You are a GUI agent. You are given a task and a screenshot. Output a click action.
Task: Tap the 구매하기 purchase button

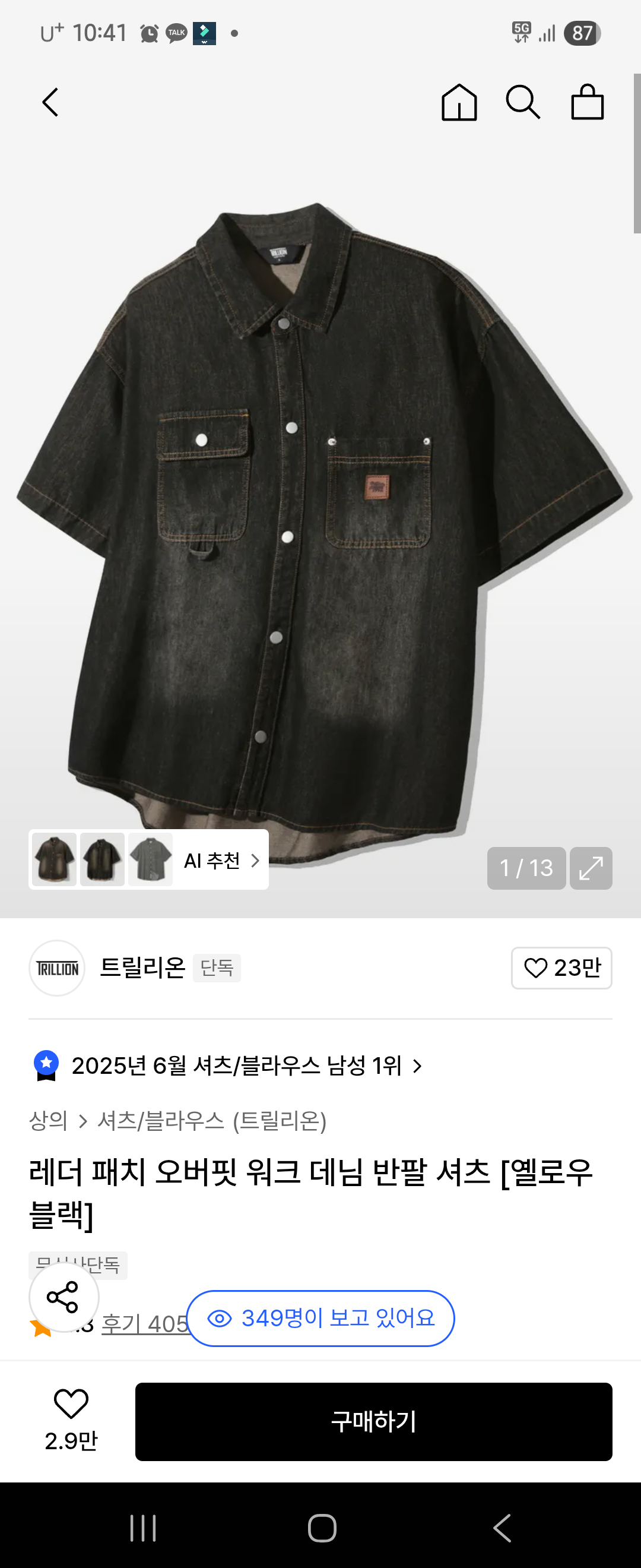pos(373,1421)
